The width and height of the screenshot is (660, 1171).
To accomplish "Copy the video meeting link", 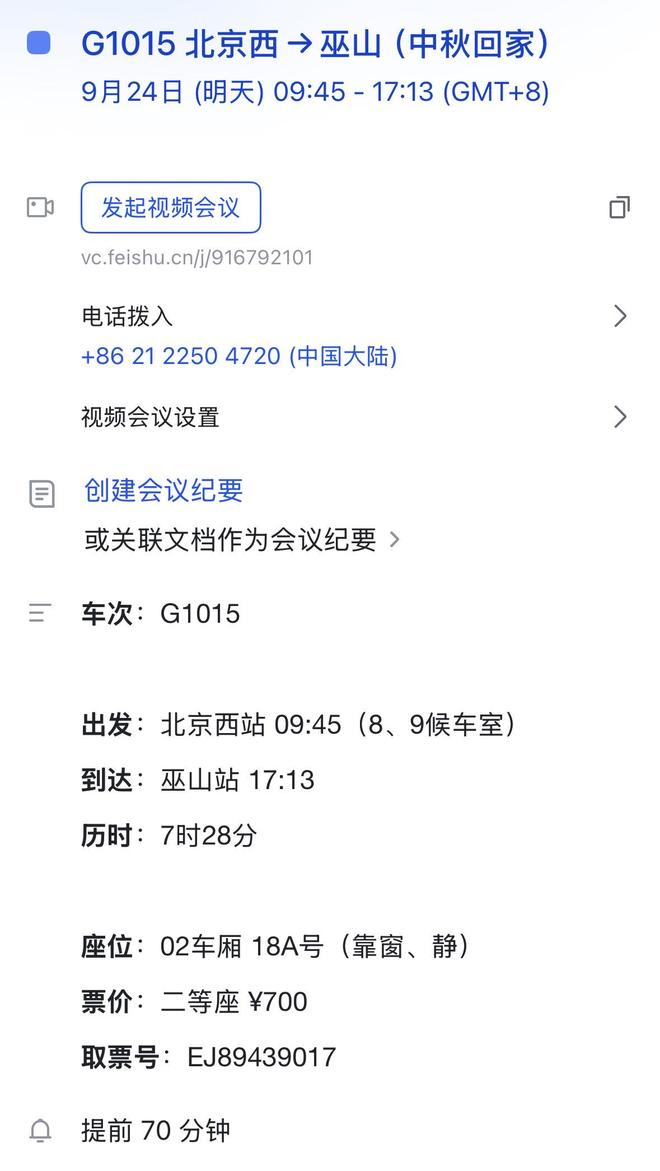I will 619,208.
